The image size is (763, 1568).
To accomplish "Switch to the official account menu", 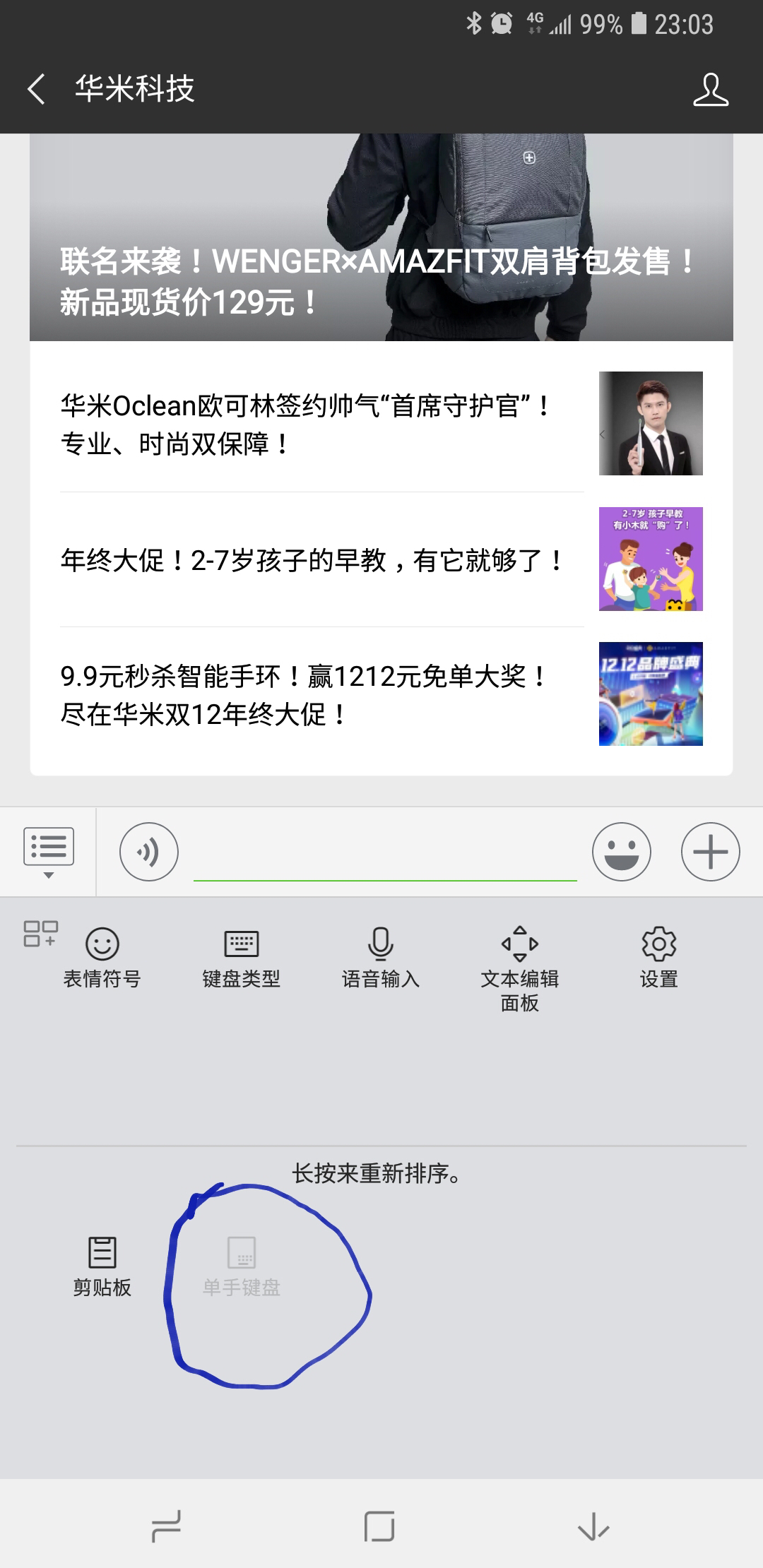I will click(48, 852).
